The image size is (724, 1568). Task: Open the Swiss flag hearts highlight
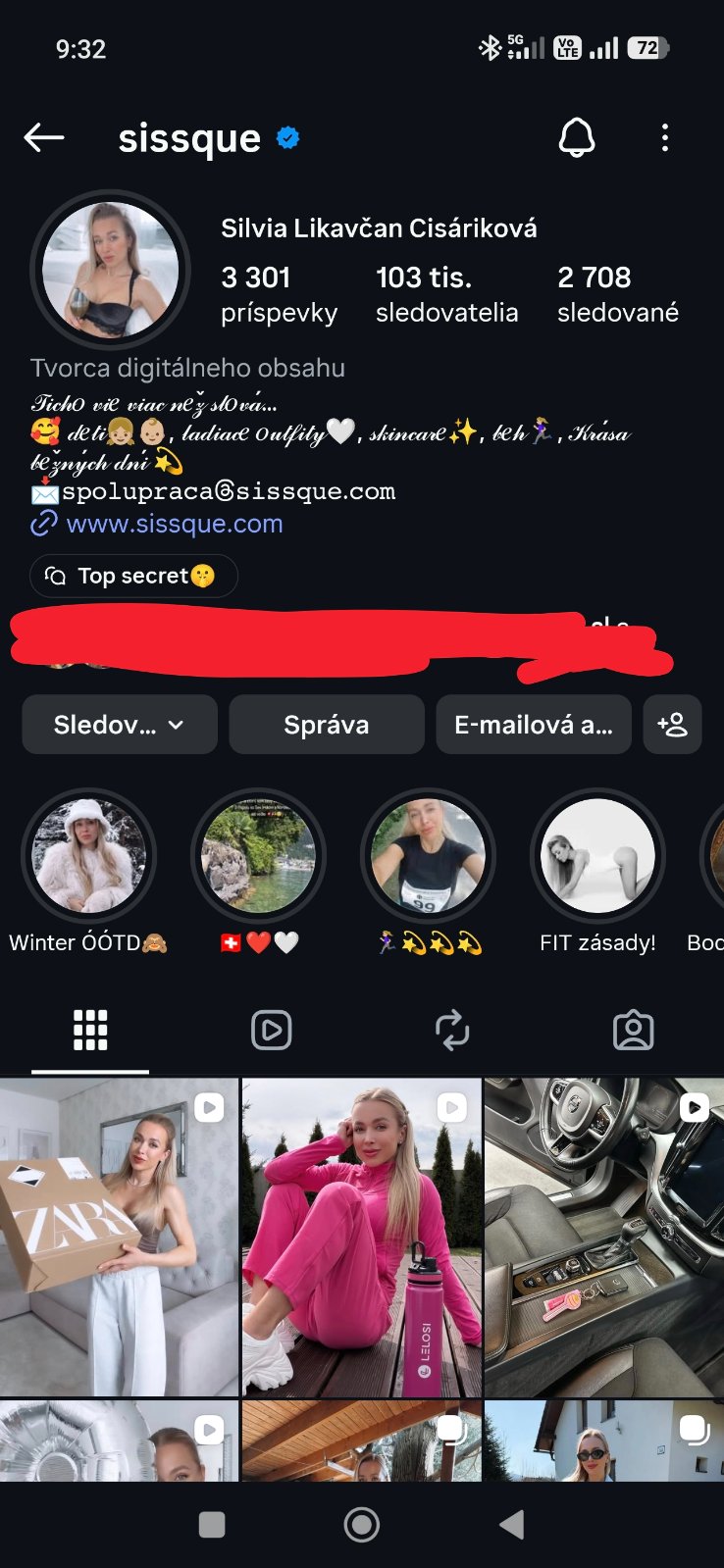pos(258,856)
